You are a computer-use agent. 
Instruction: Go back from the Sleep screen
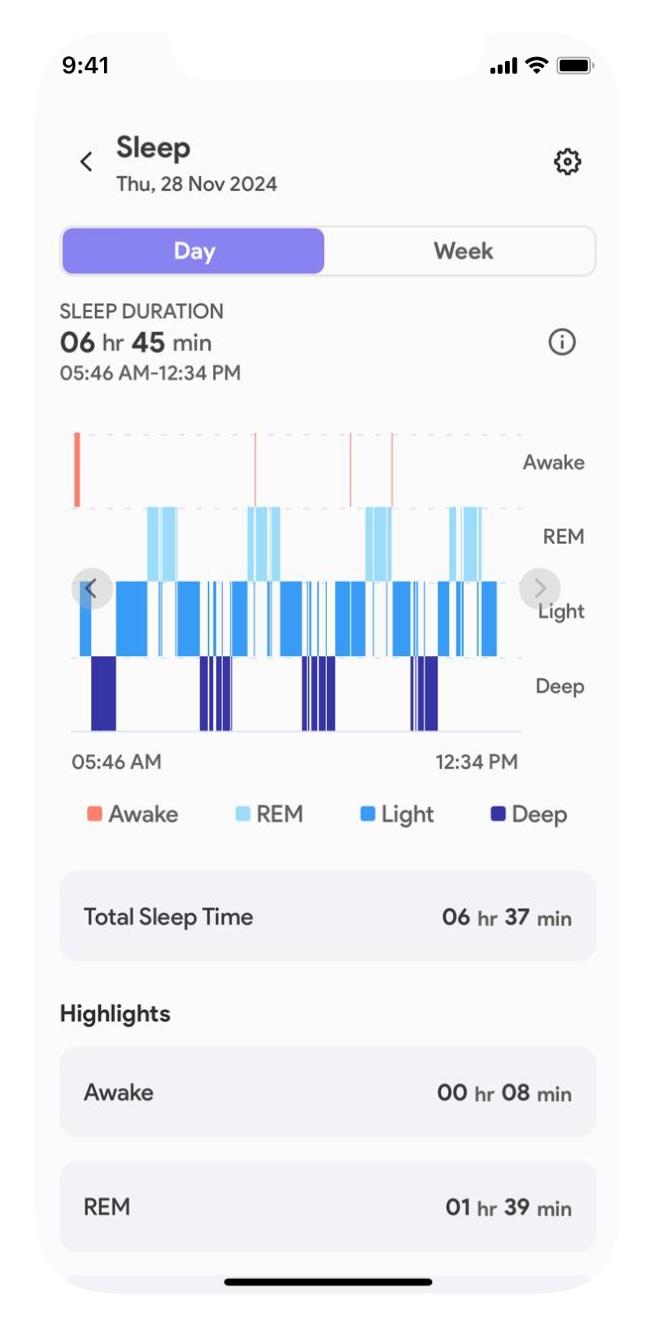[86, 162]
